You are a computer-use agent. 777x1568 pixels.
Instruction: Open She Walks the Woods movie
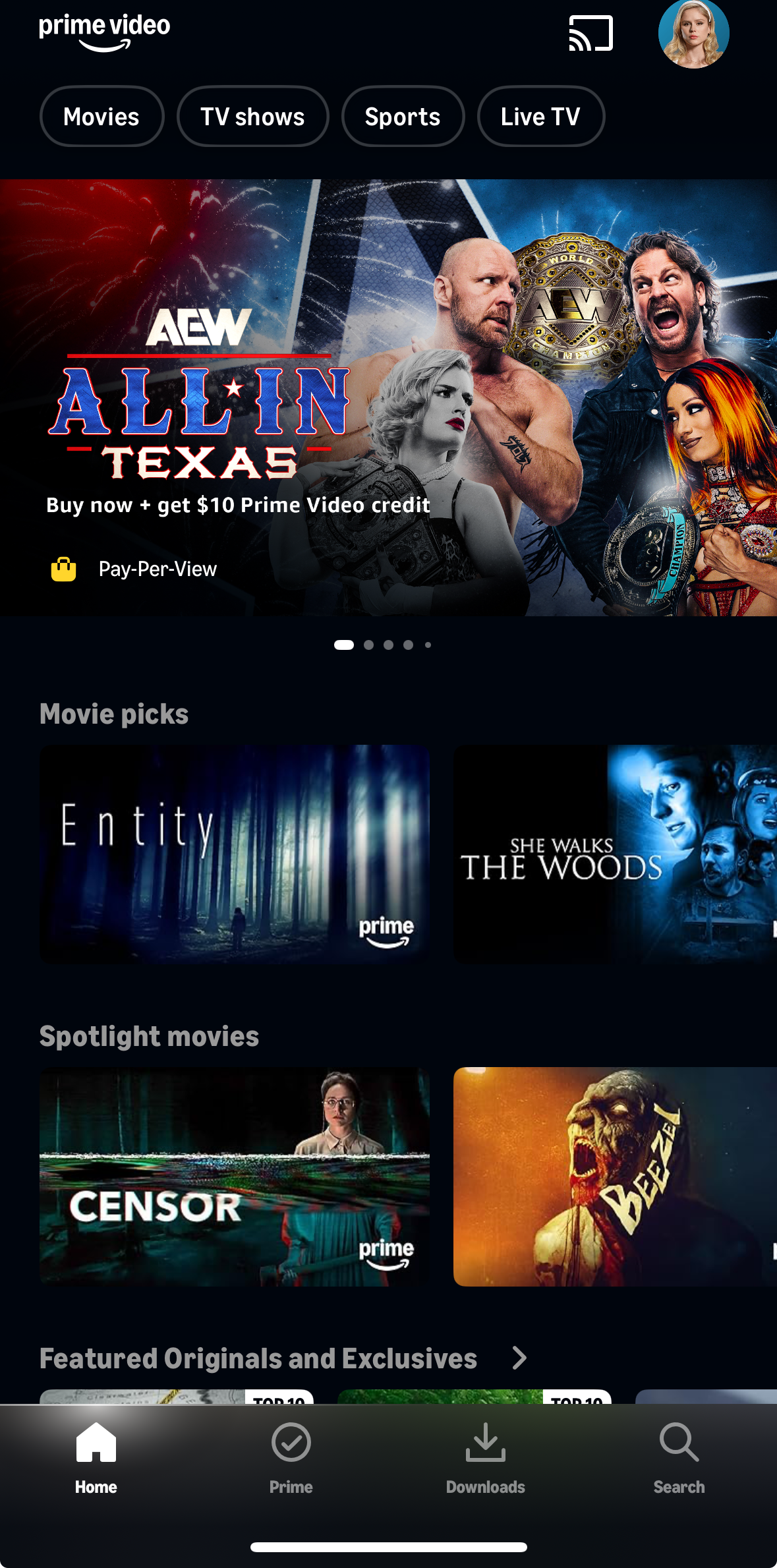click(x=614, y=854)
